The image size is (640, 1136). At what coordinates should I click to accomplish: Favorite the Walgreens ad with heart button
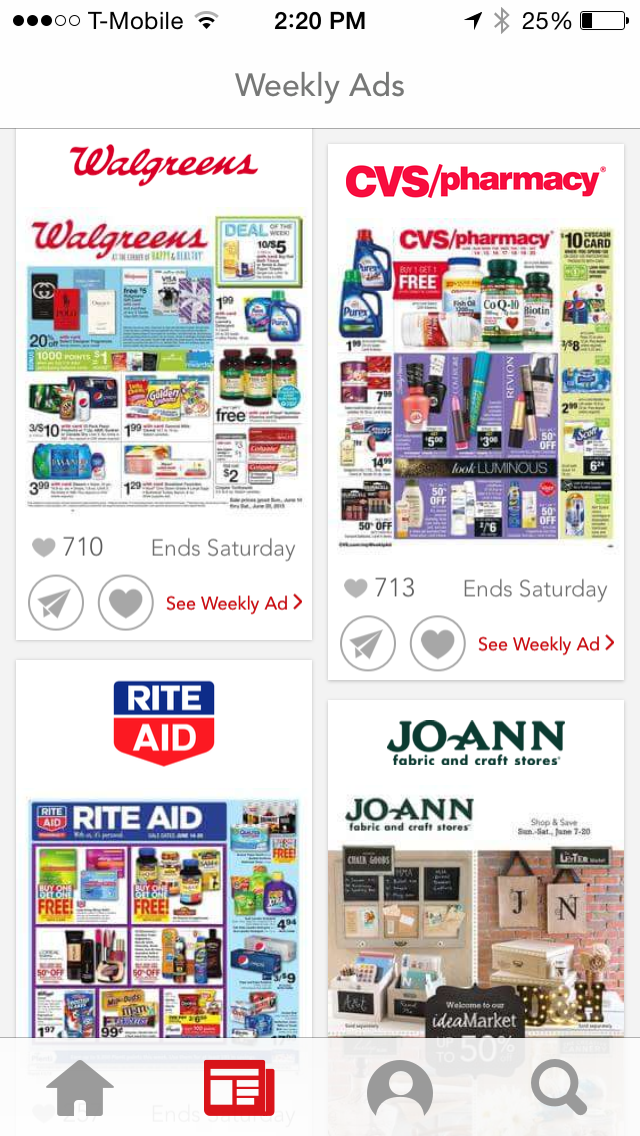pyautogui.click(x=125, y=603)
